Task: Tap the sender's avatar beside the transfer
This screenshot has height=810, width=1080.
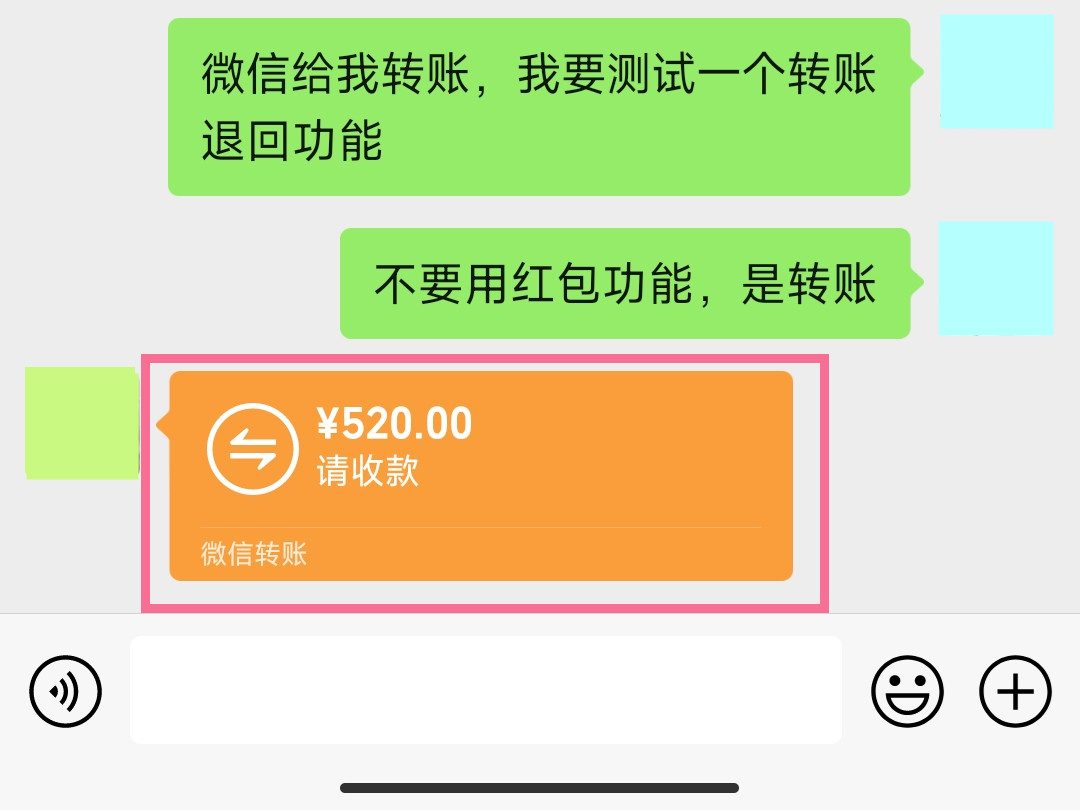Action: pyautogui.click(x=82, y=422)
